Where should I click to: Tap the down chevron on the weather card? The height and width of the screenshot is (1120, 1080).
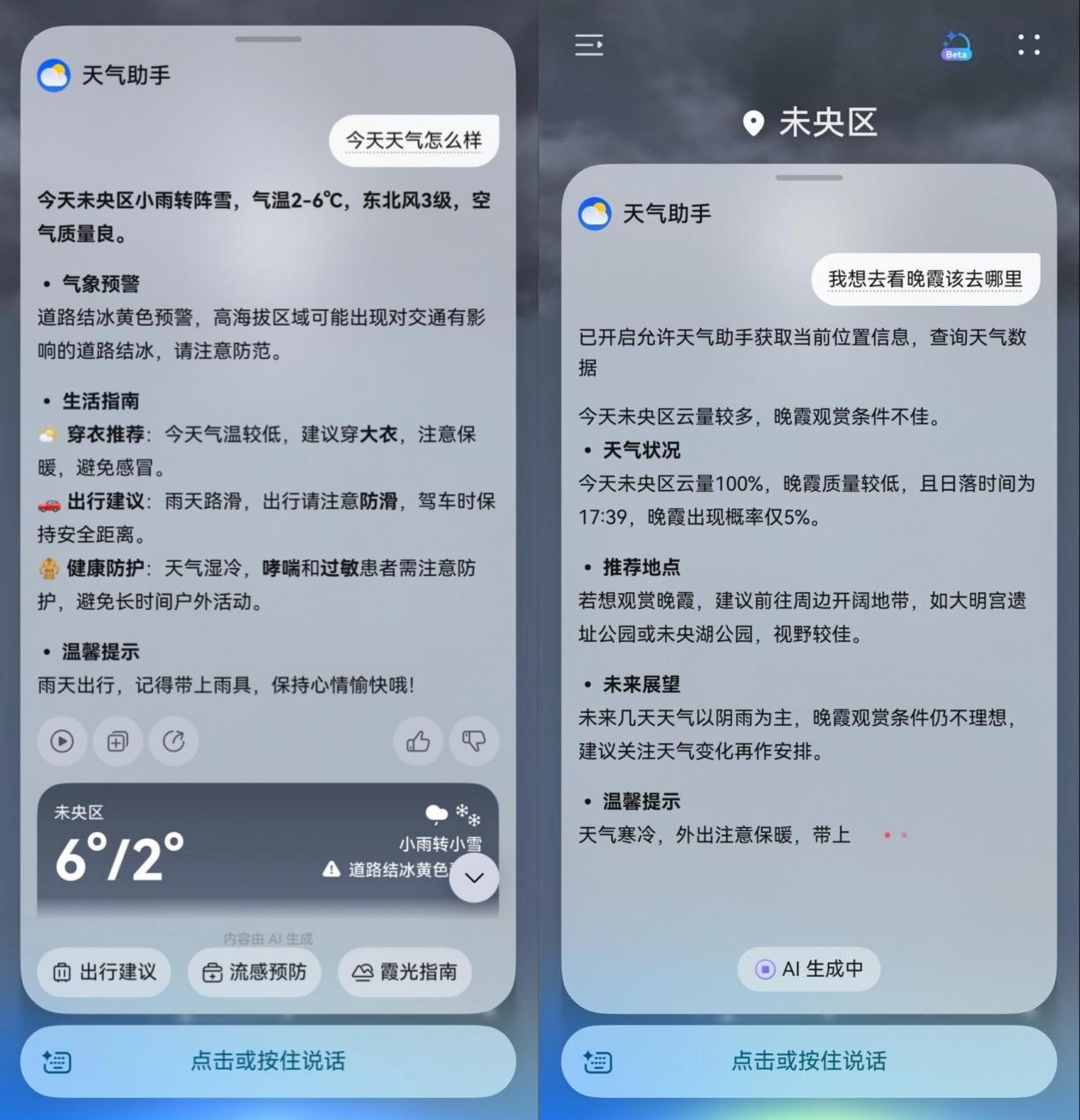pos(474,877)
